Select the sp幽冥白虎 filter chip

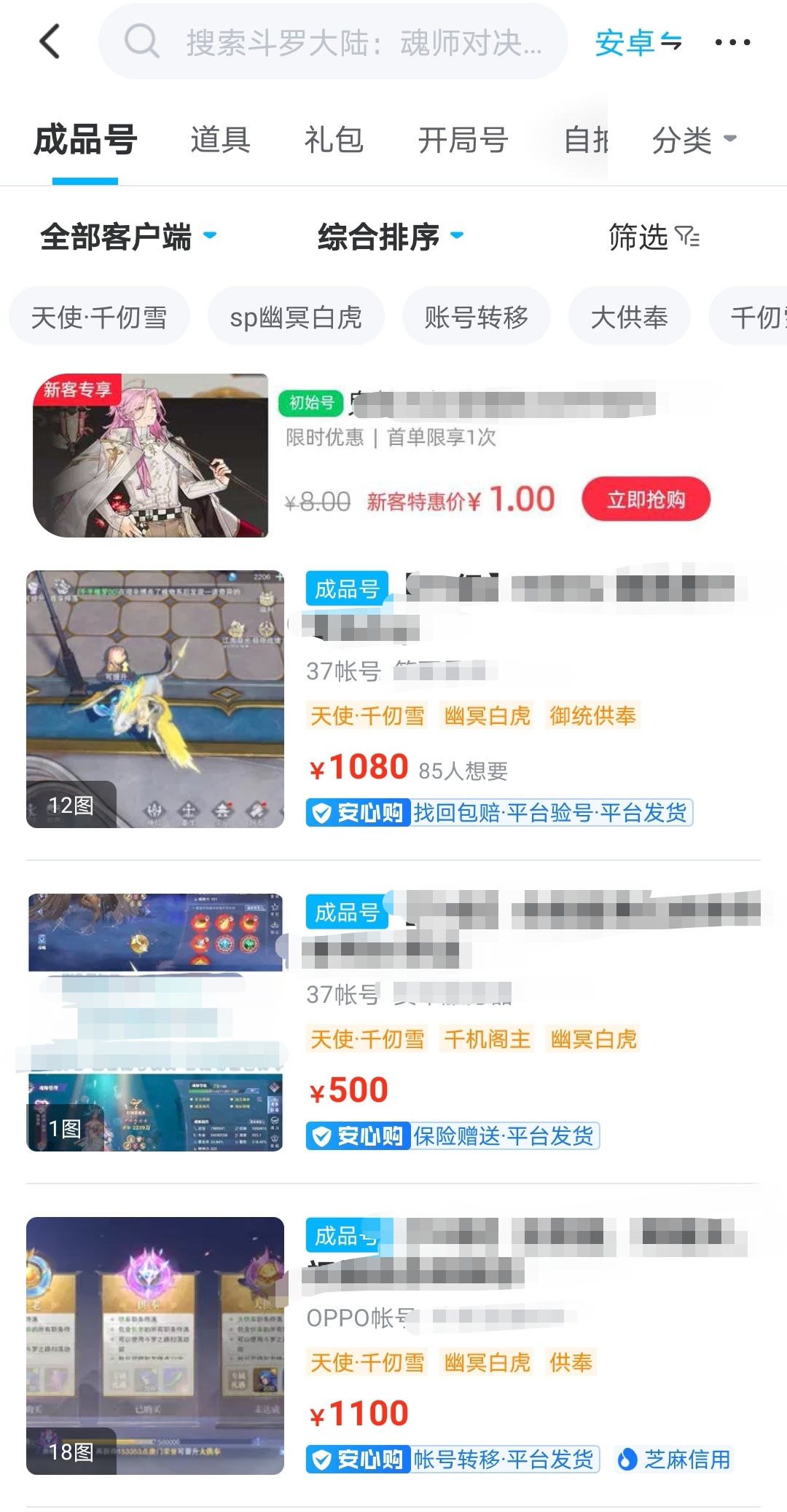[296, 317]
